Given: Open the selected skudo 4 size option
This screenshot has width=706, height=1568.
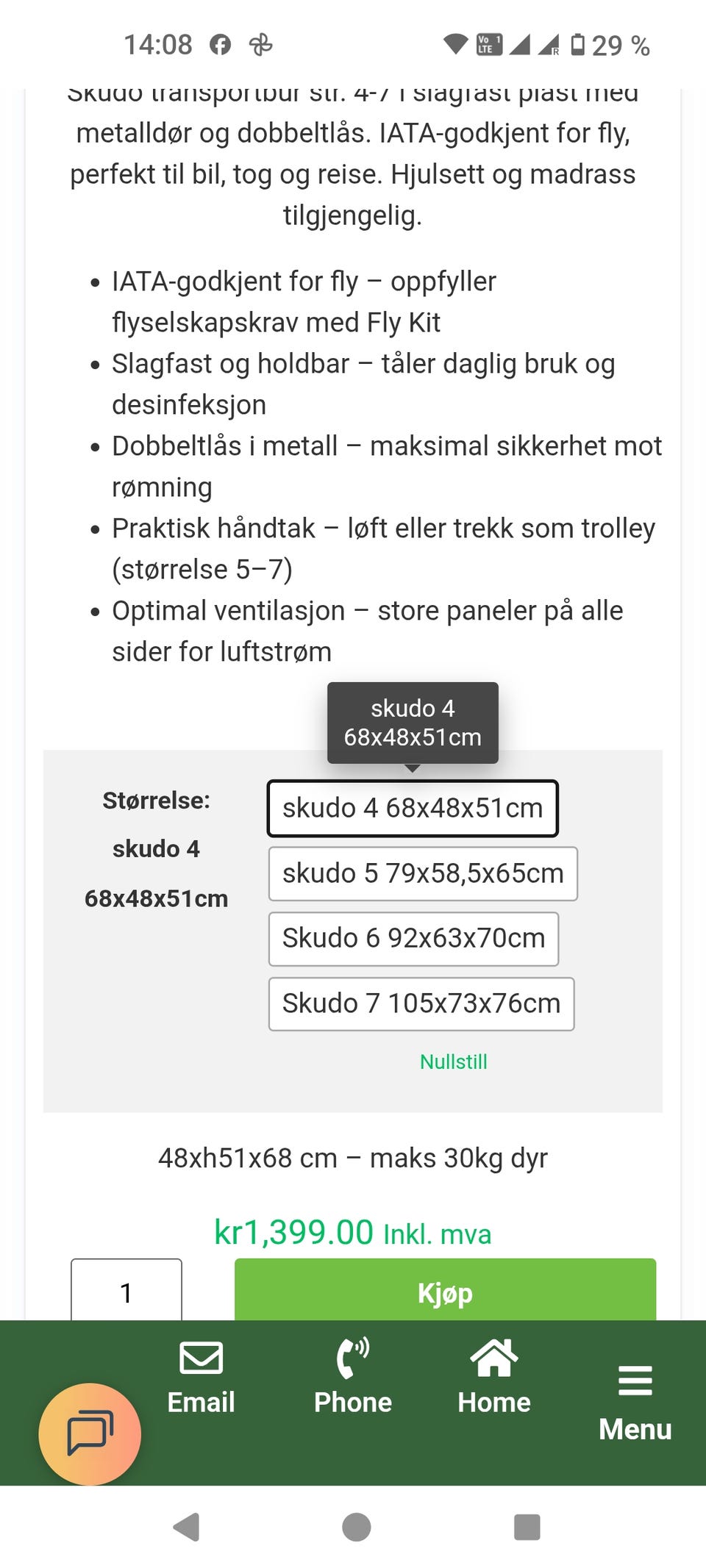Looking at the screenshot, I should [x=413, y=808].
